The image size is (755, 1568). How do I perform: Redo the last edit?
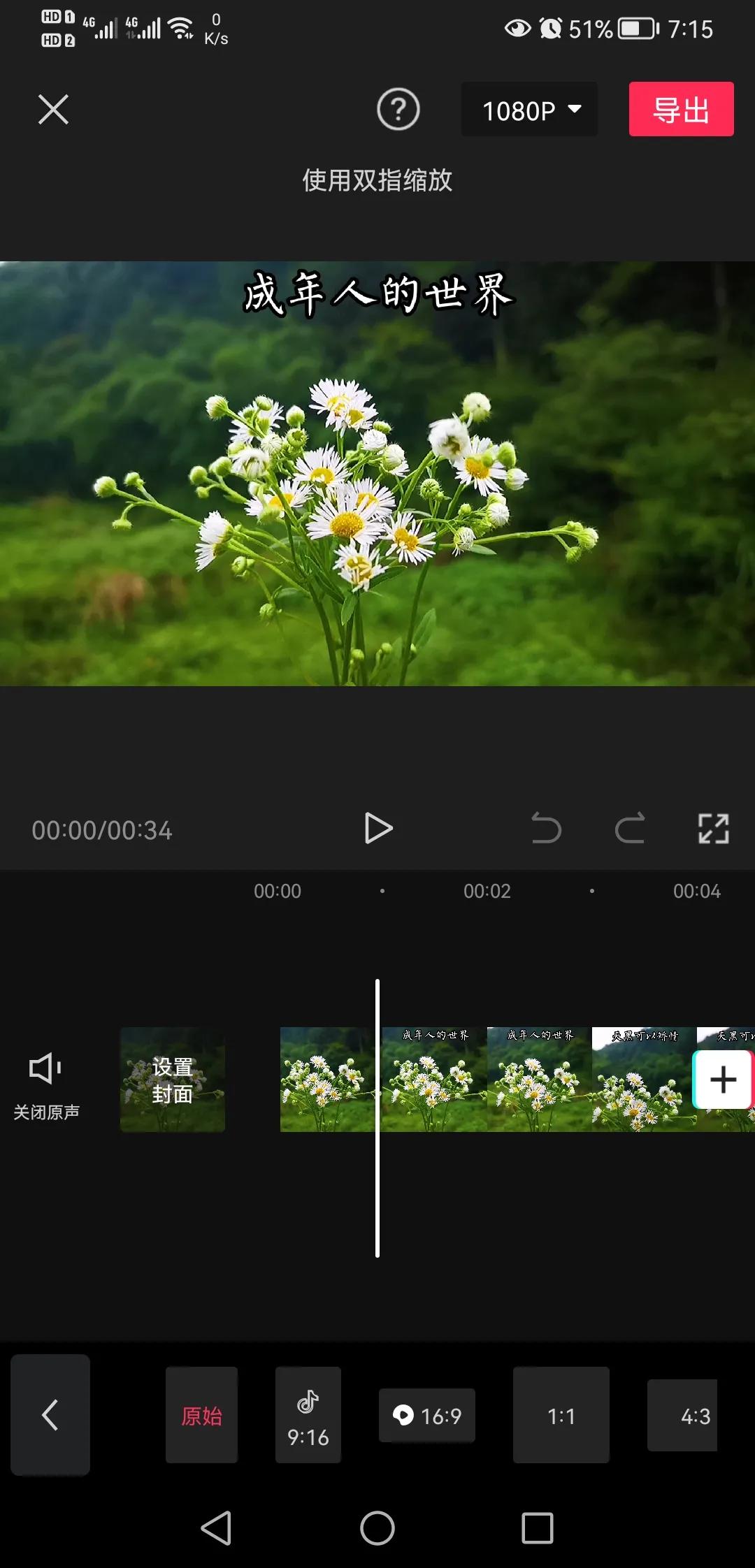click(629, 829)
